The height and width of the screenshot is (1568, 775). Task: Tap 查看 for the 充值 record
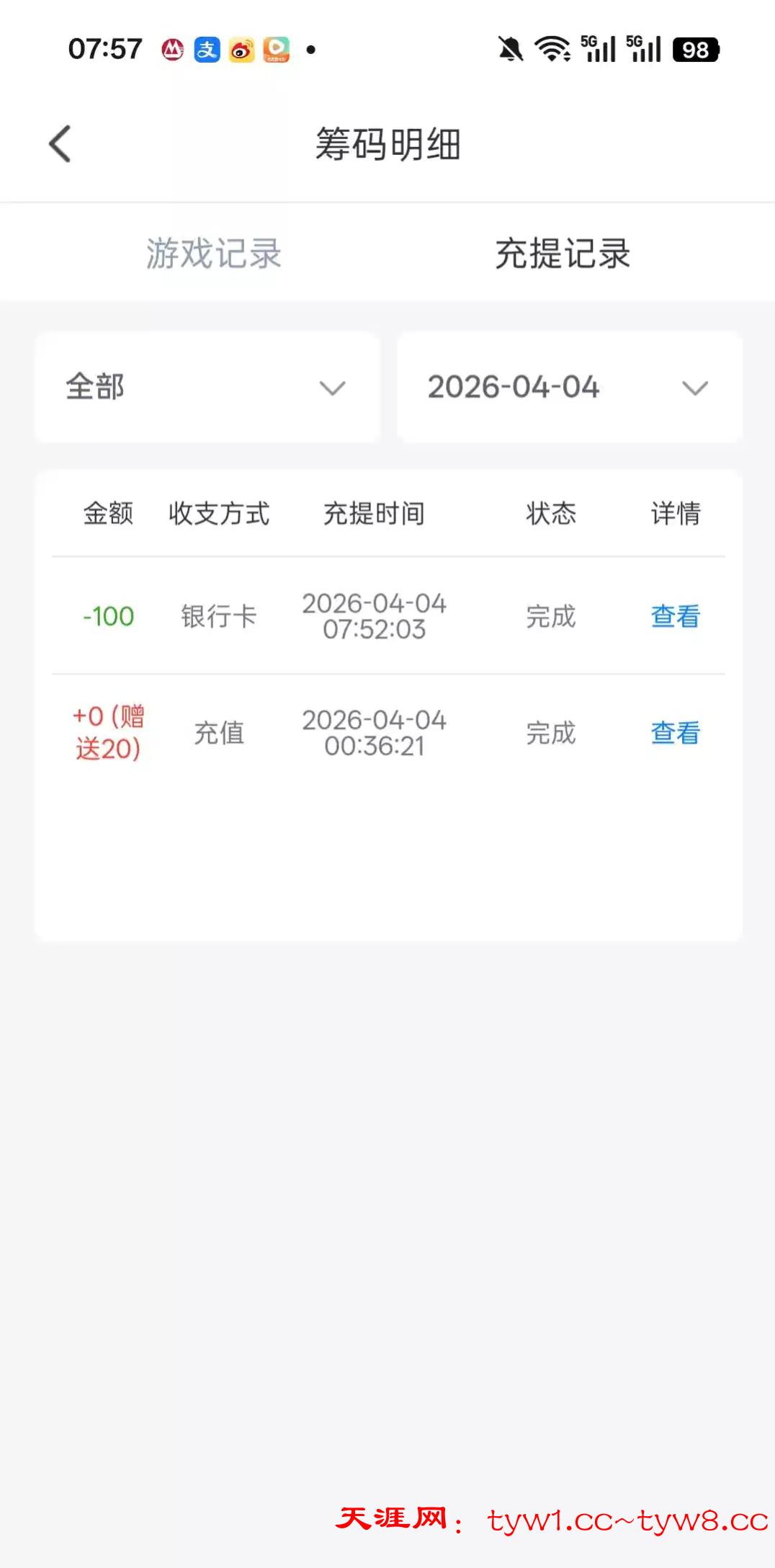(x=675, y=734)
